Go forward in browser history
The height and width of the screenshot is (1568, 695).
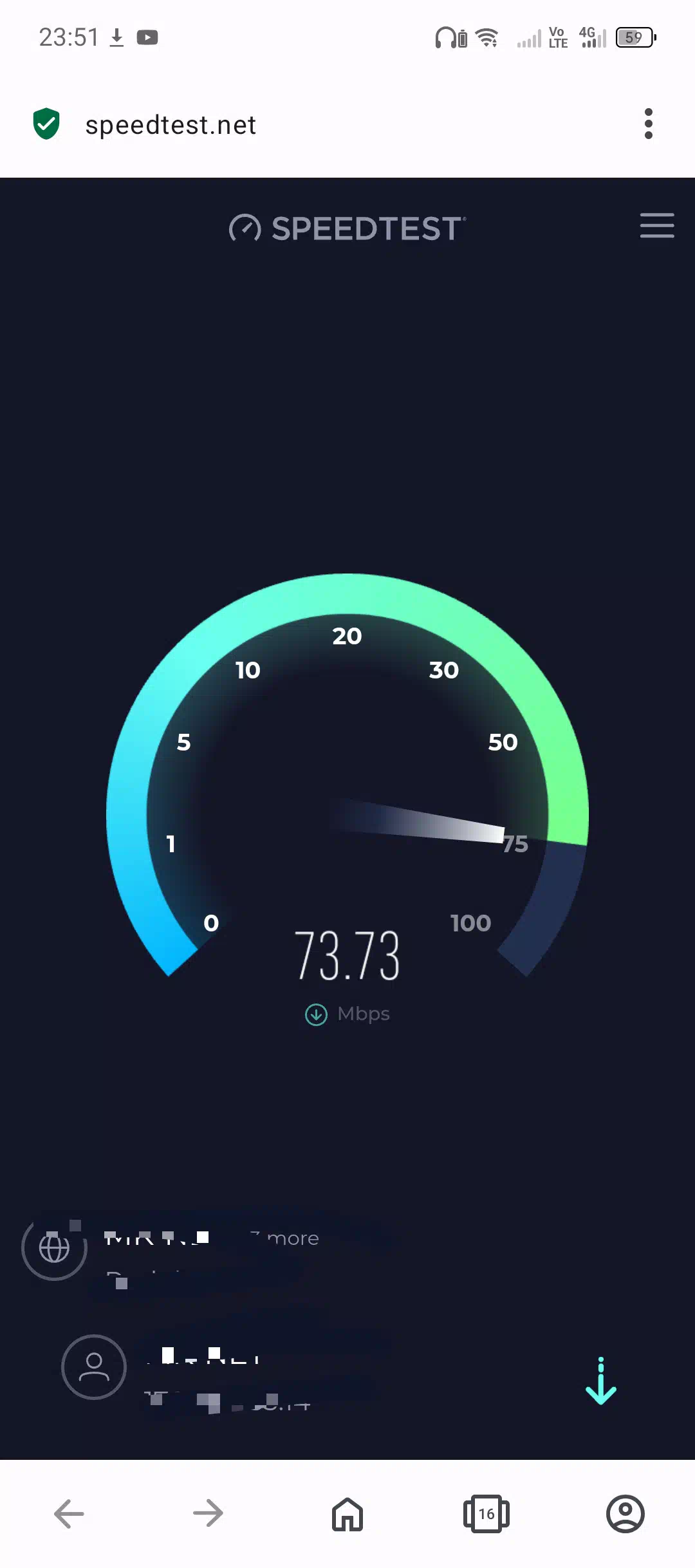(x=208, y=1513)
